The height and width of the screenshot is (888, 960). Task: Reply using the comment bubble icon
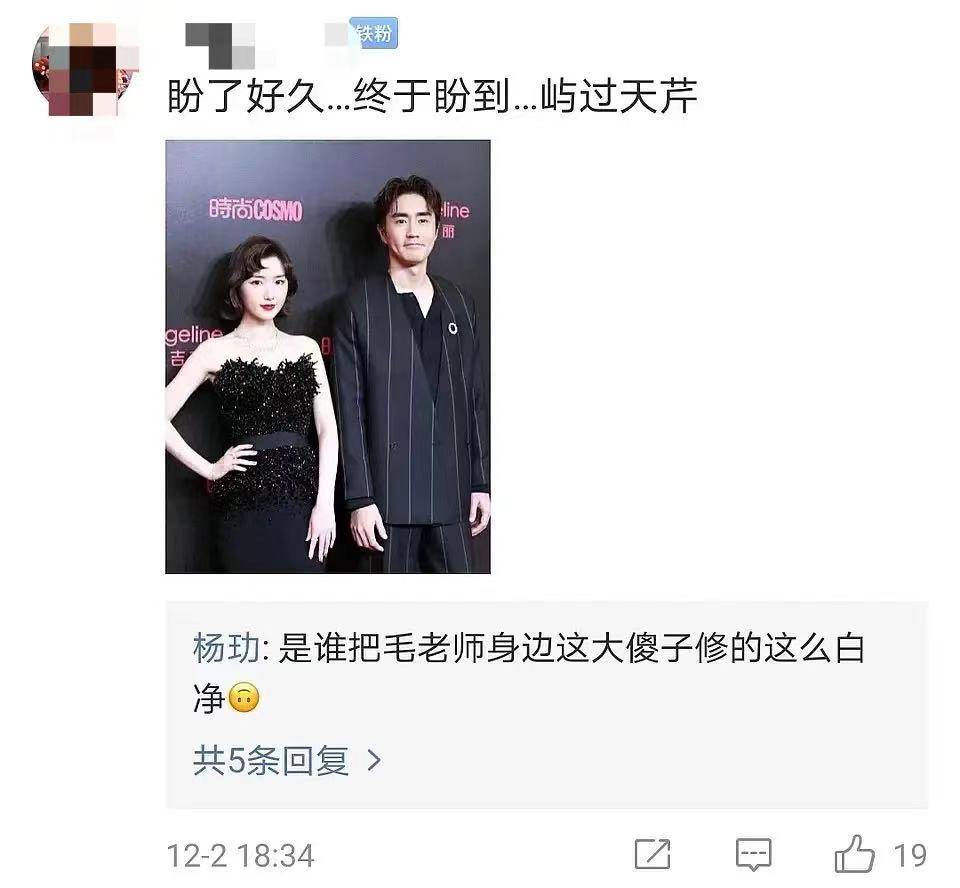[753, 854]
